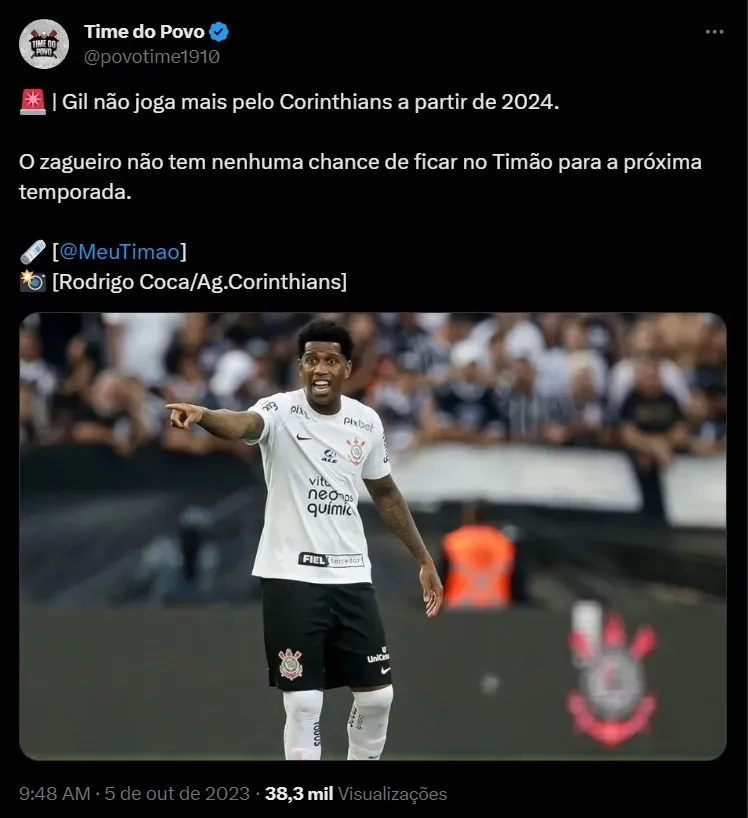Open the tweet's overflow menu
The image size is (748, 818).
[713, 32]
